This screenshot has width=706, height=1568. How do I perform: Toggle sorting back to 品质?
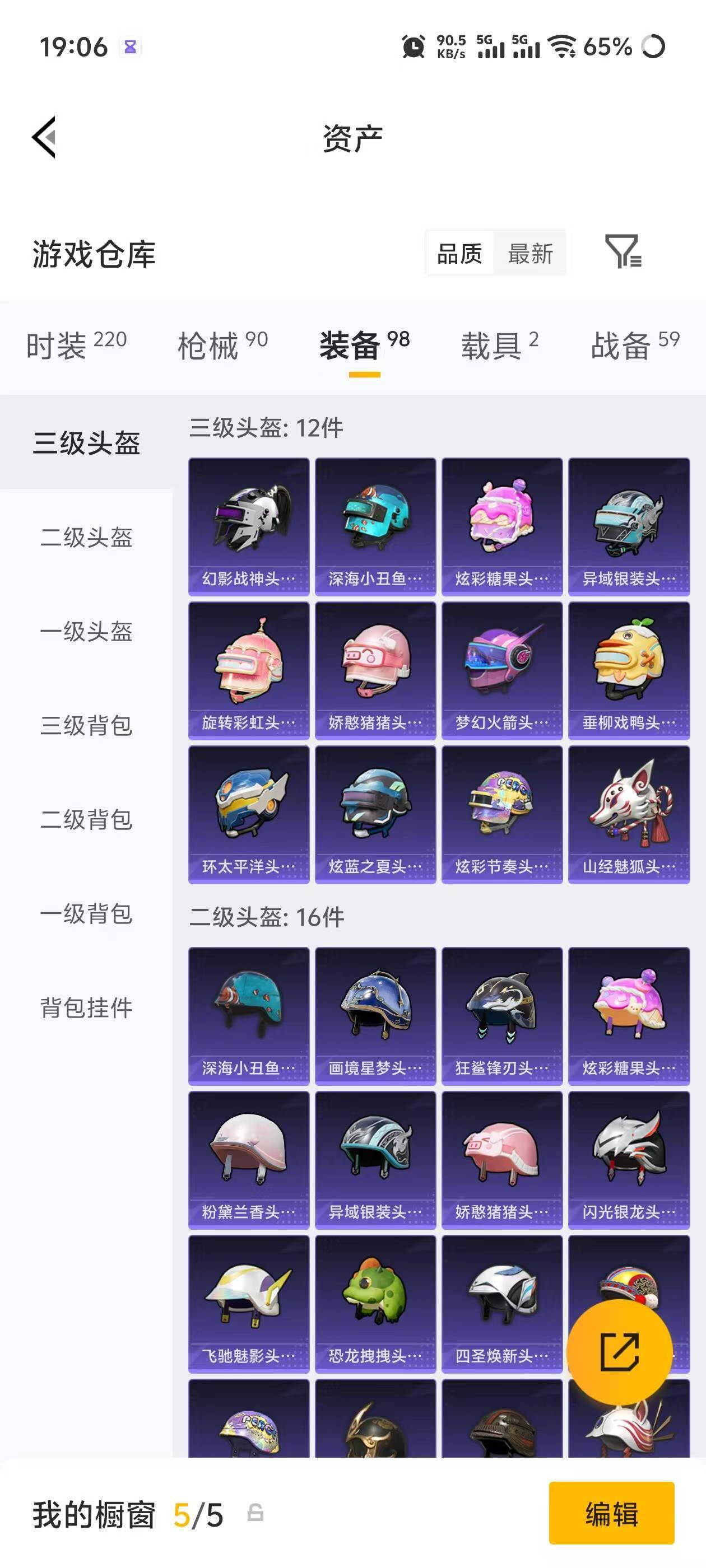pos(460,254)
